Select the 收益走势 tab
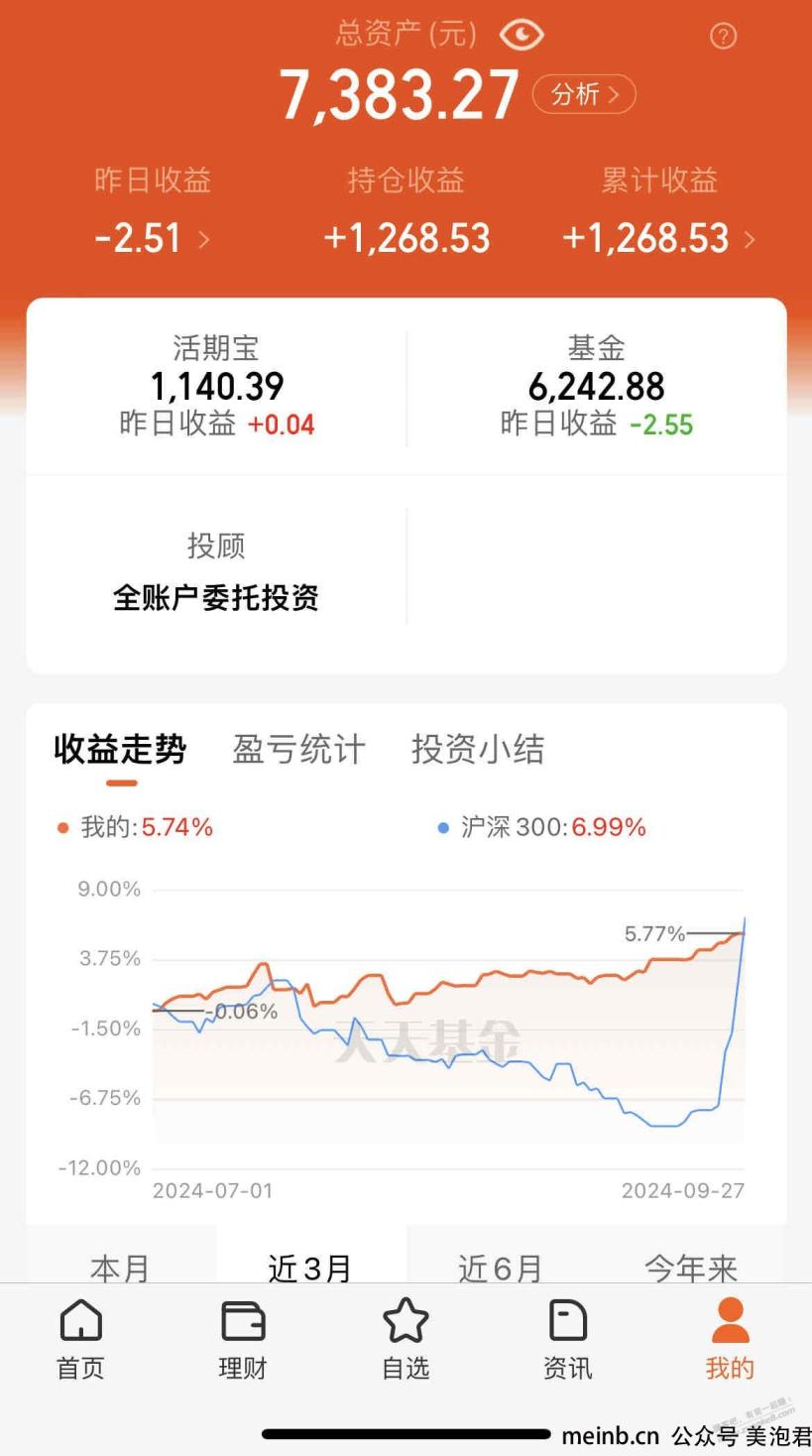Viewport: 812px width, 1456px height. click(120, 750)
